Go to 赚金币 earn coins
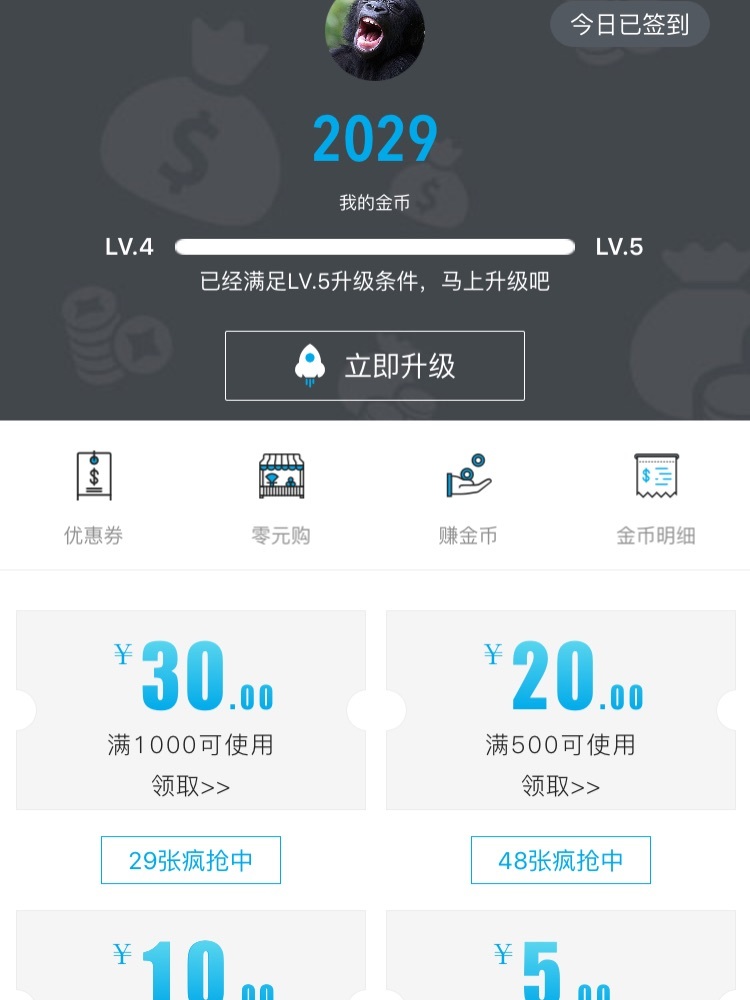 (468, 497)
